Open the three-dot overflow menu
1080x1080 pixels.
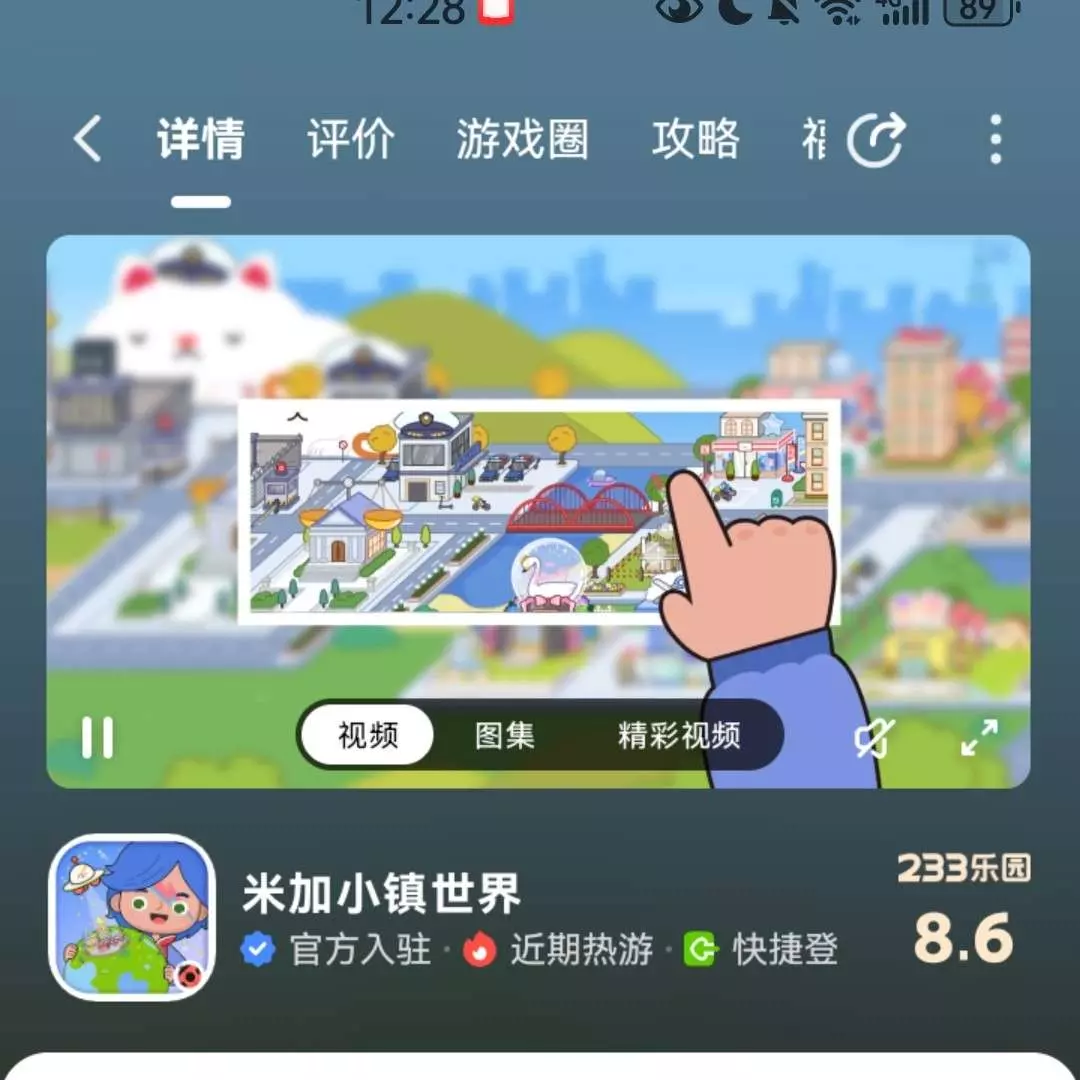(x=995, y=139)
